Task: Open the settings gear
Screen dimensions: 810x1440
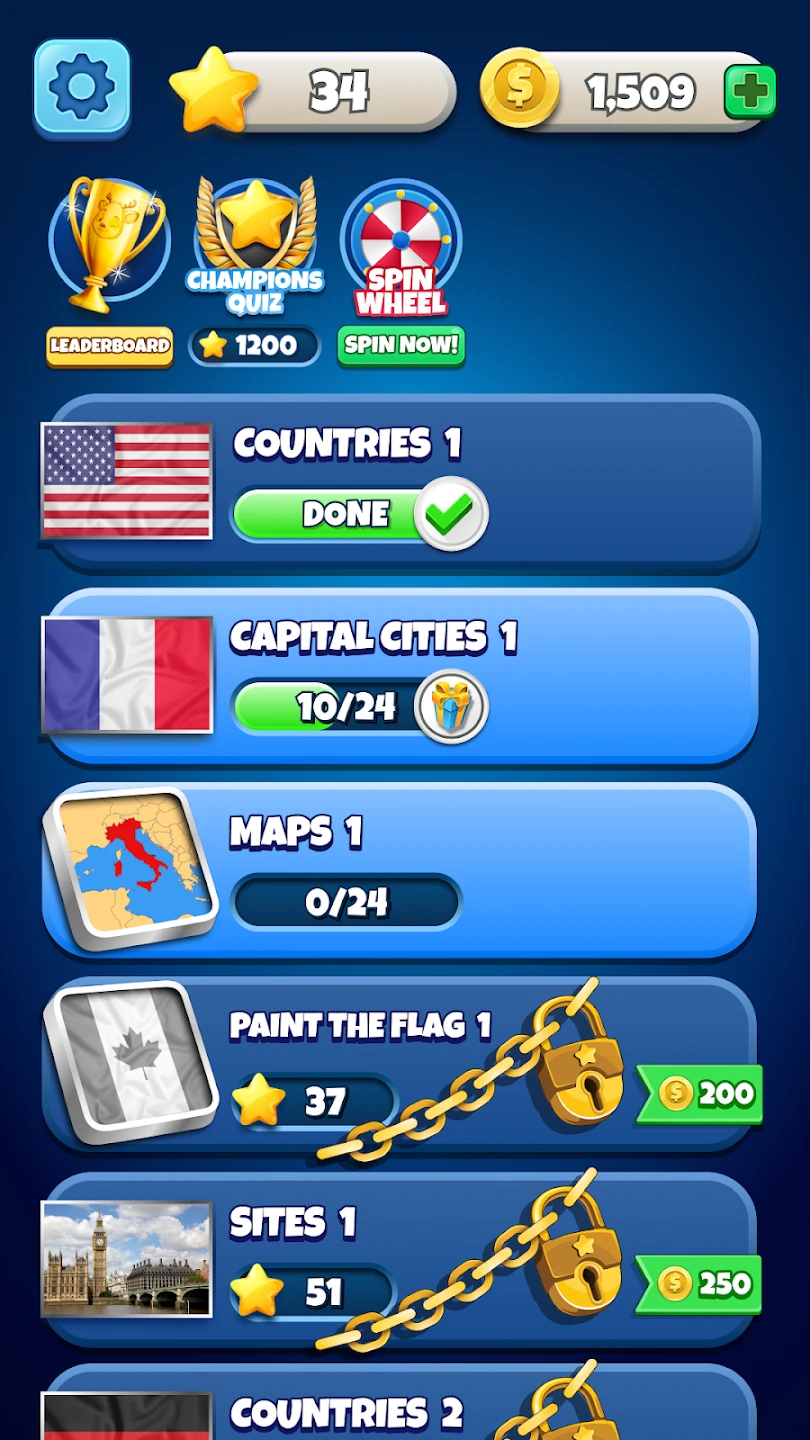Action: pyautogui.click(x=82, y=88)
